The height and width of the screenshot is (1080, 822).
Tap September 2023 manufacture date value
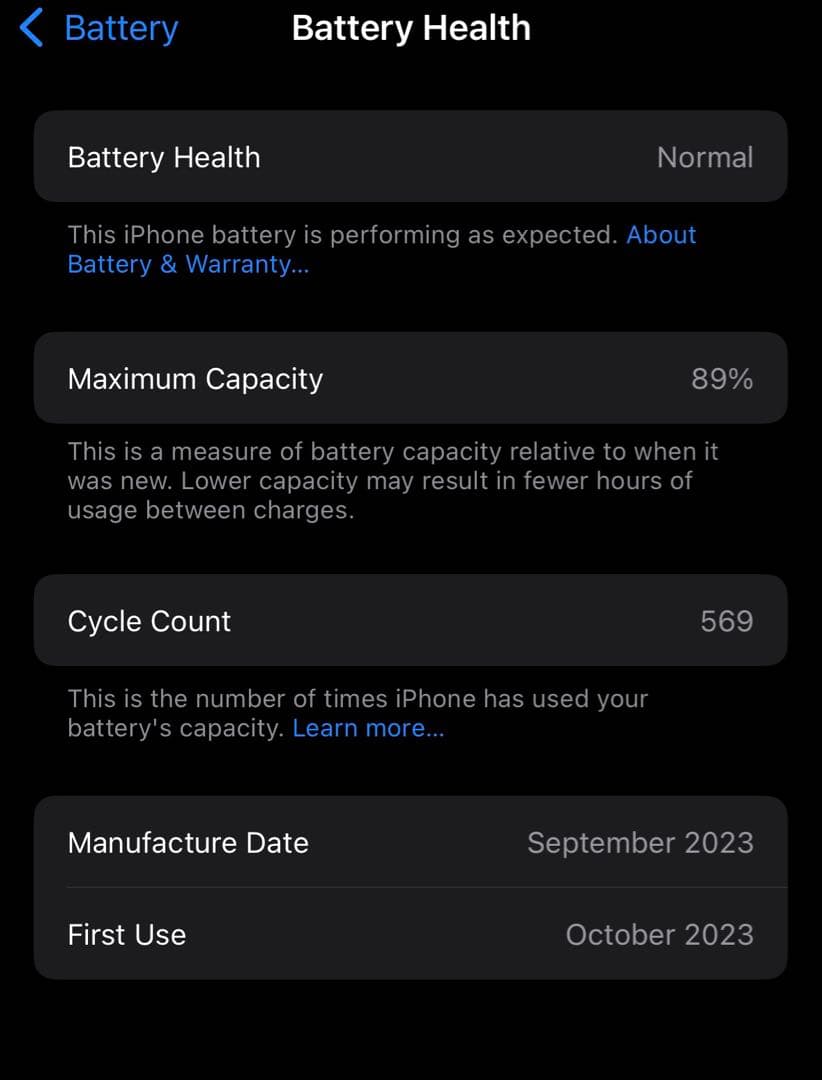[x=640, y=842]
